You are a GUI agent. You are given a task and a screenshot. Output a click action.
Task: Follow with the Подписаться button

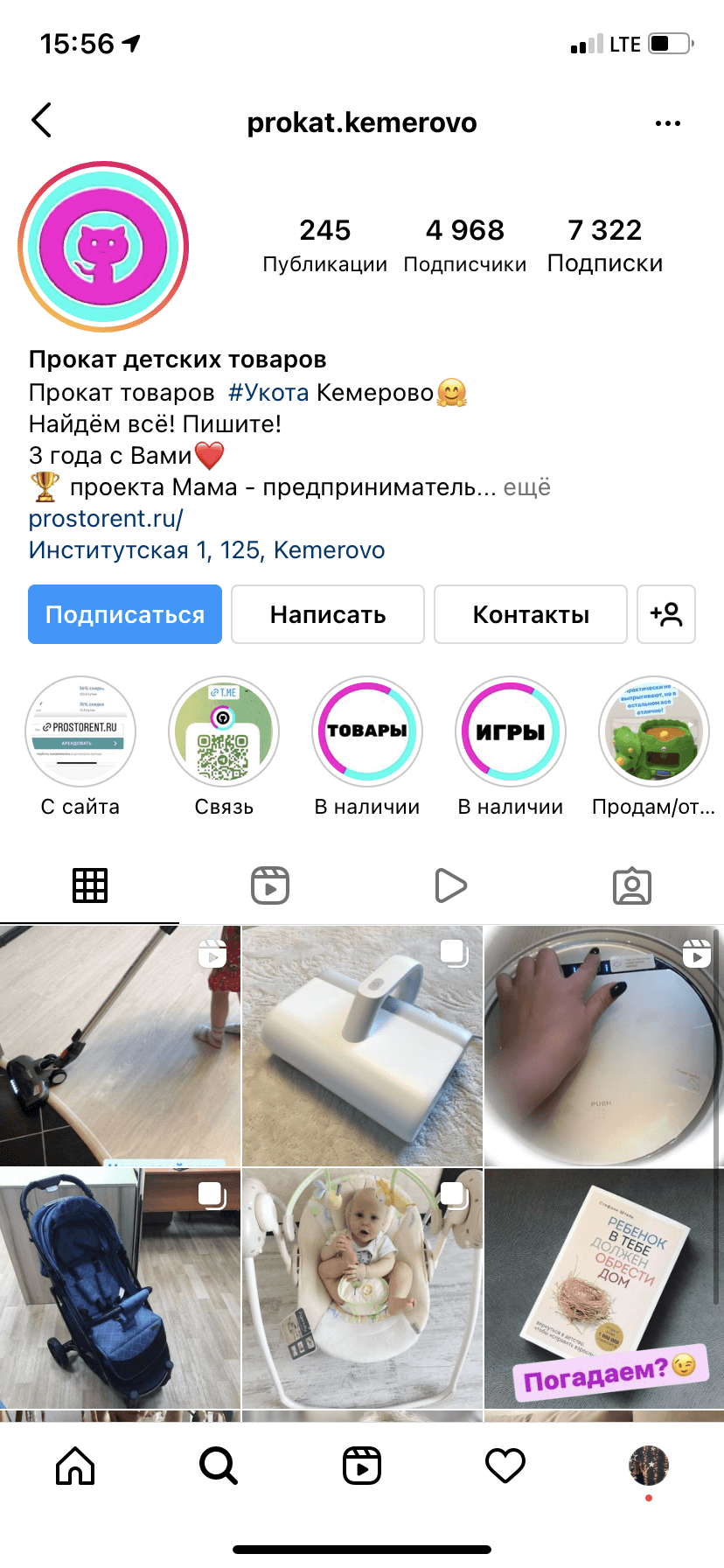click(x=125, y=614)
